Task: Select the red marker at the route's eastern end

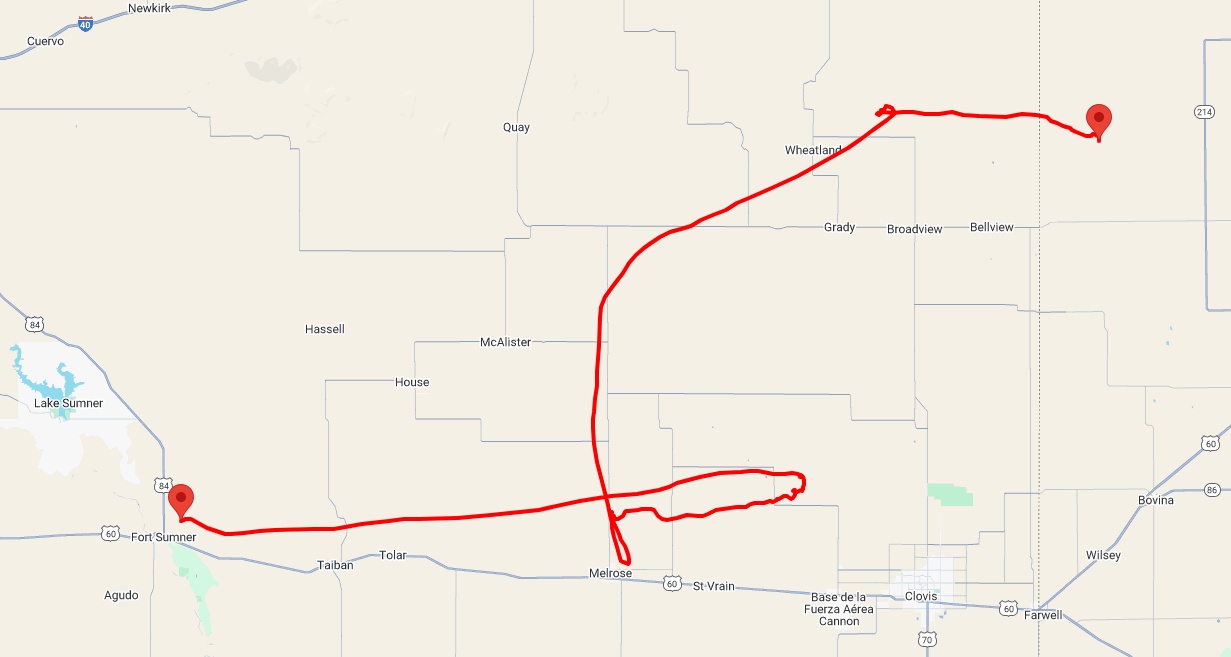Action: coord(1099,120)
